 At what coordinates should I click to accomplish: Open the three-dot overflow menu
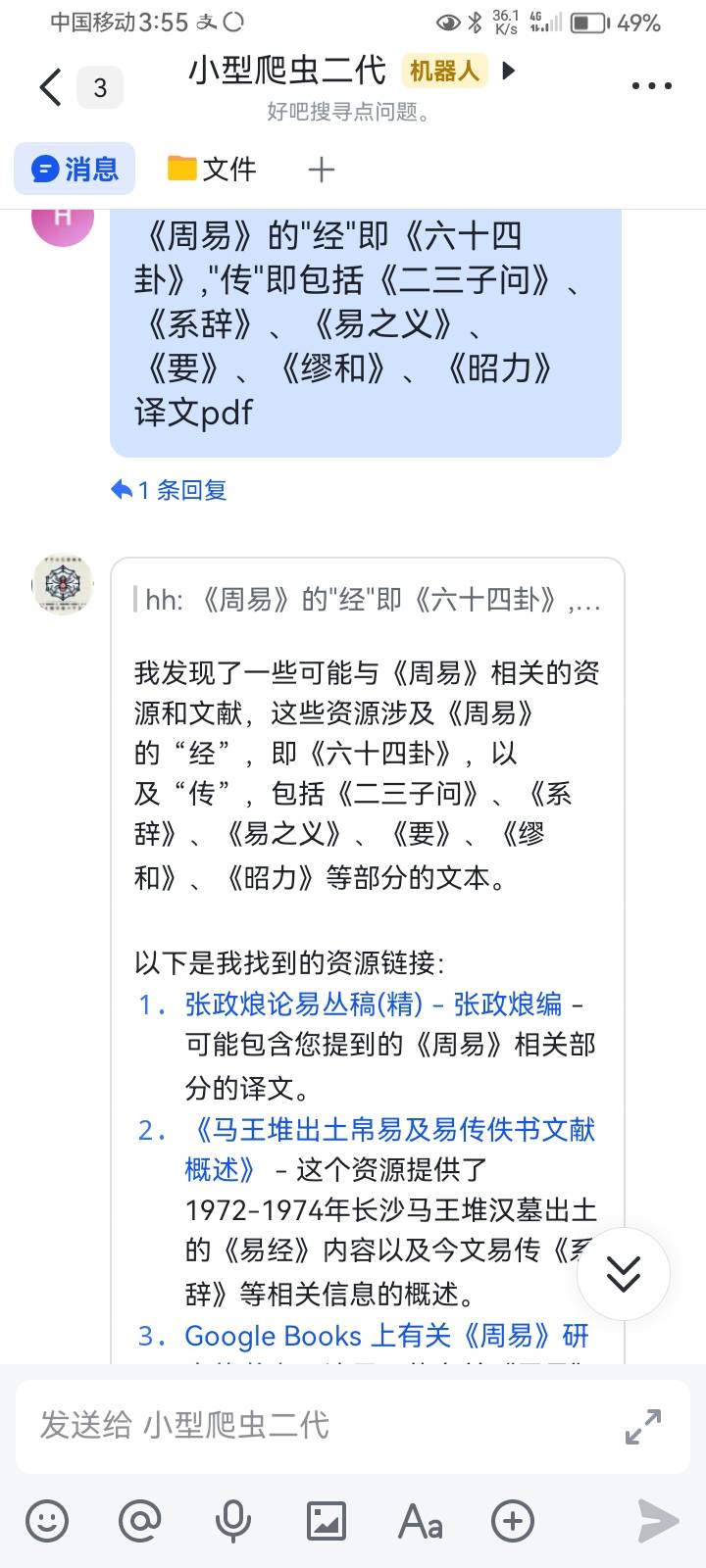tap(651, 86)
